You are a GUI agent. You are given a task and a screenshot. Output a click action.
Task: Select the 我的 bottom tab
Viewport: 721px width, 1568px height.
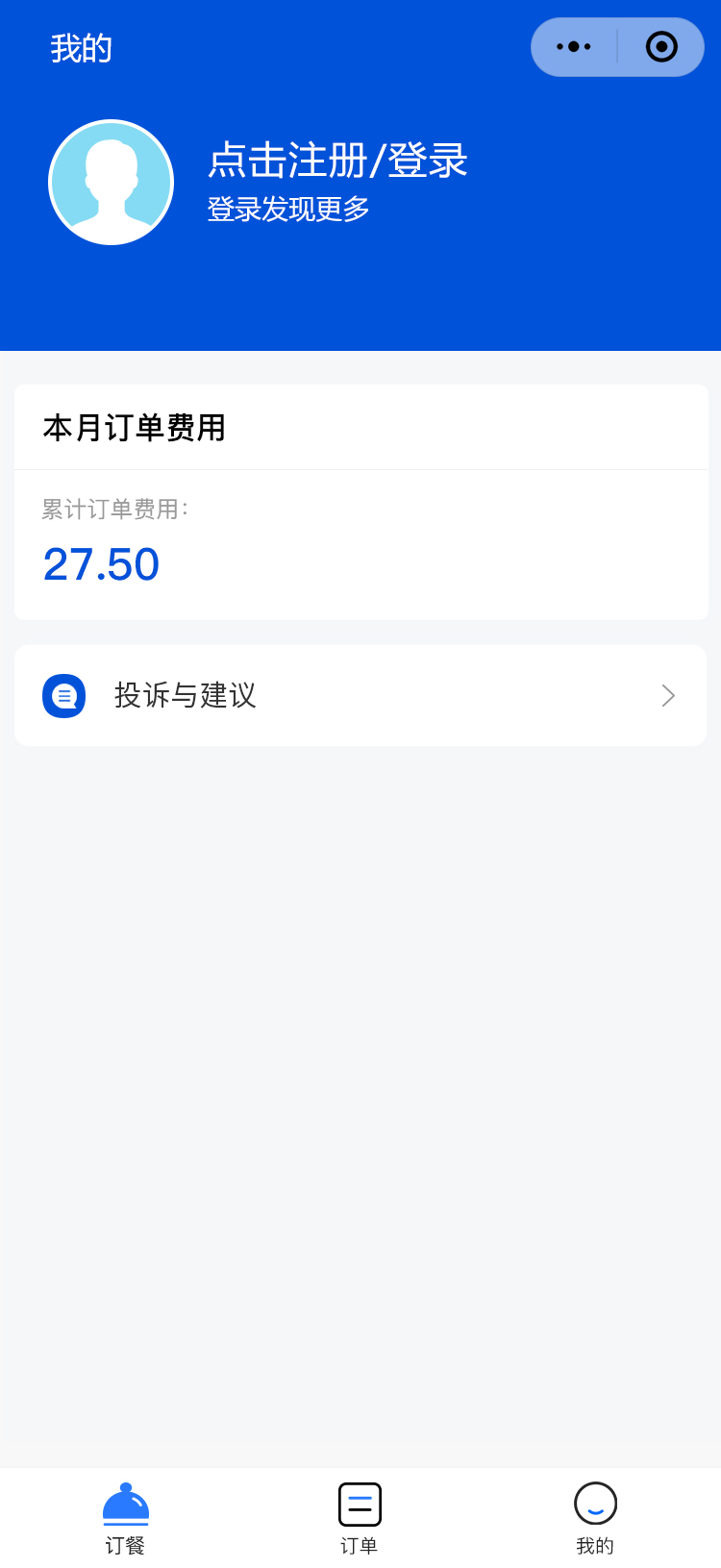pos(595,1518)
